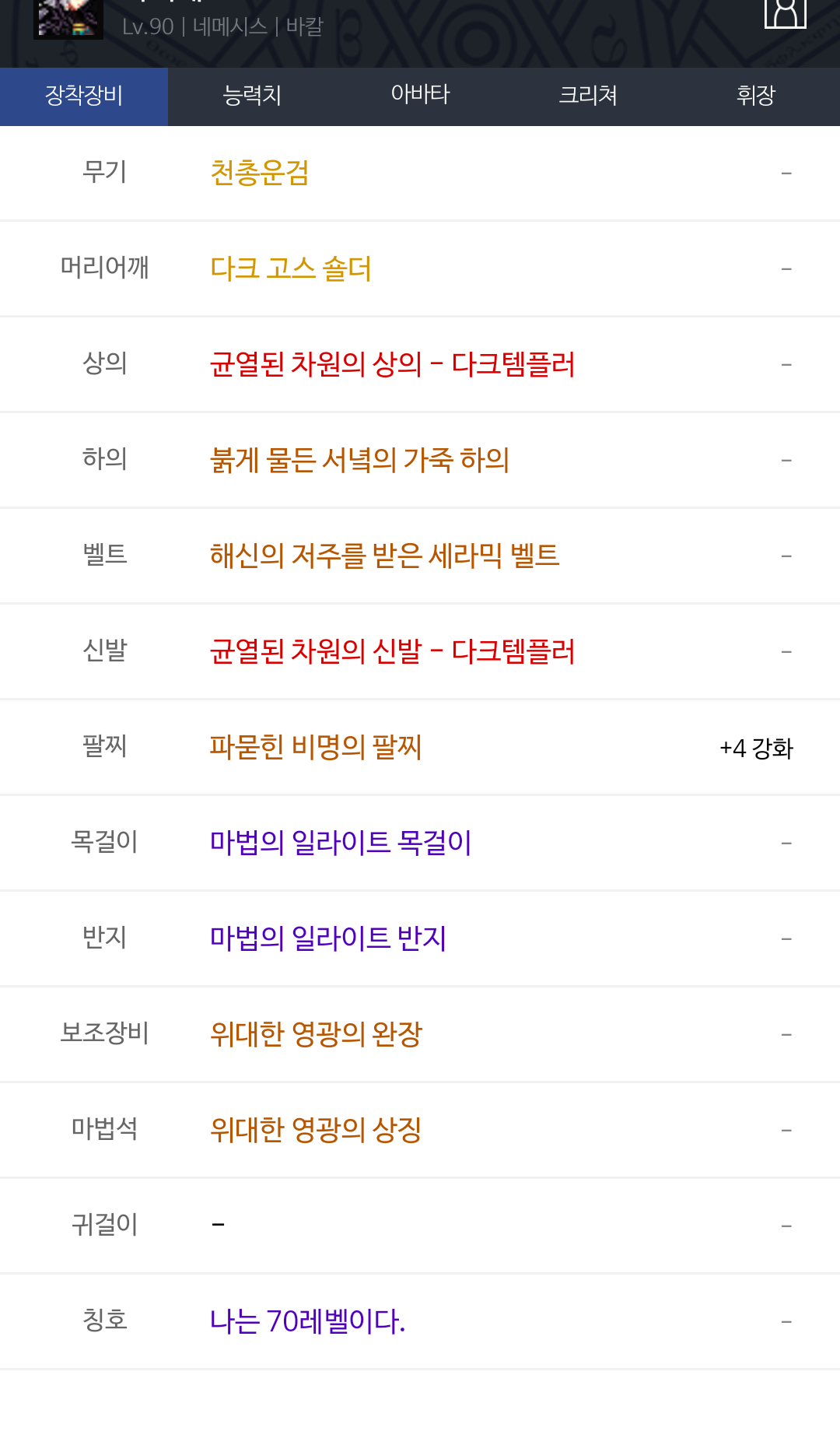Open 균열된 차원의 상의 item

point(393,364)
